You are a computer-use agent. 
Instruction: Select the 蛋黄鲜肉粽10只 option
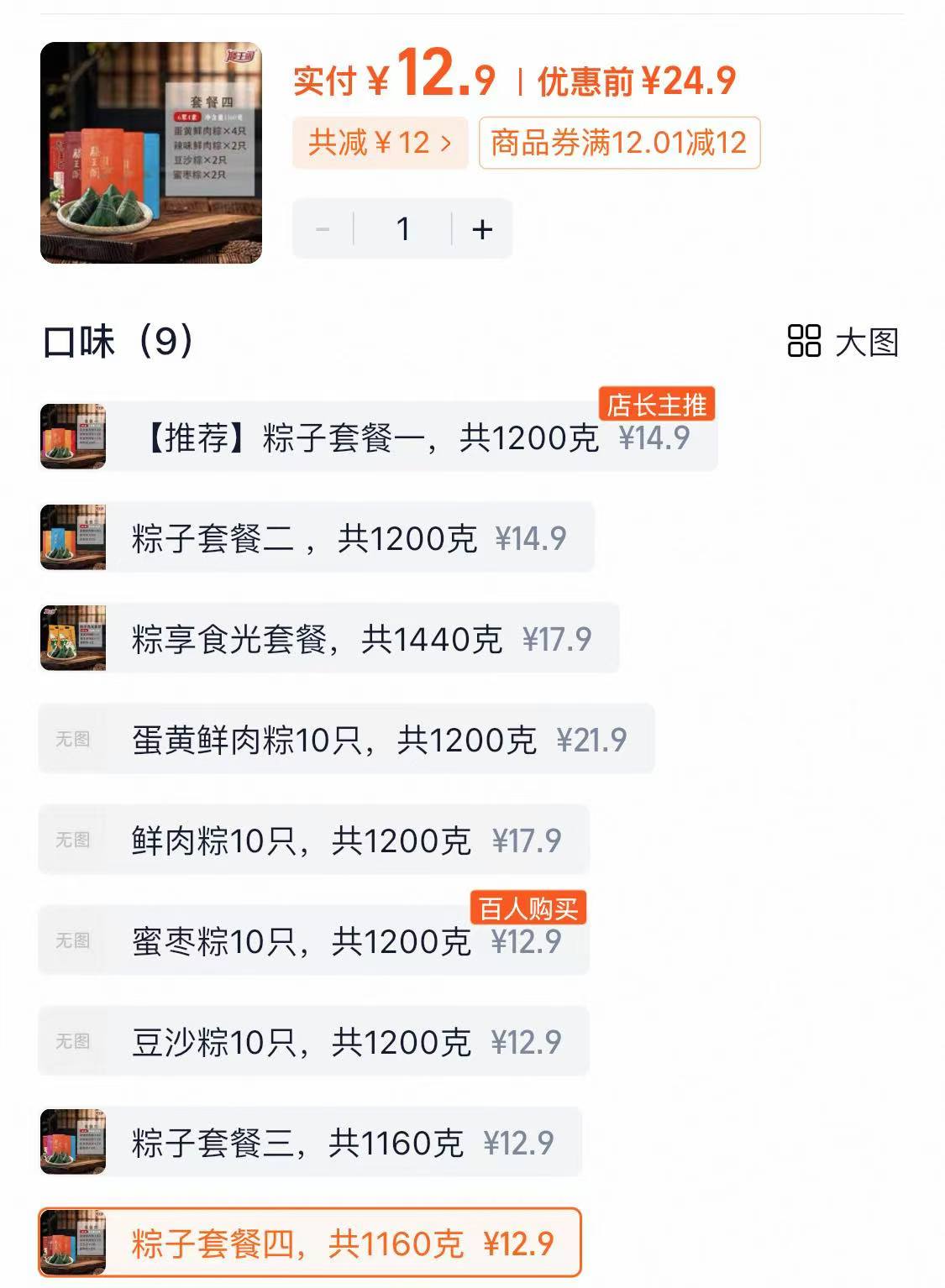[x=336, y=738]
